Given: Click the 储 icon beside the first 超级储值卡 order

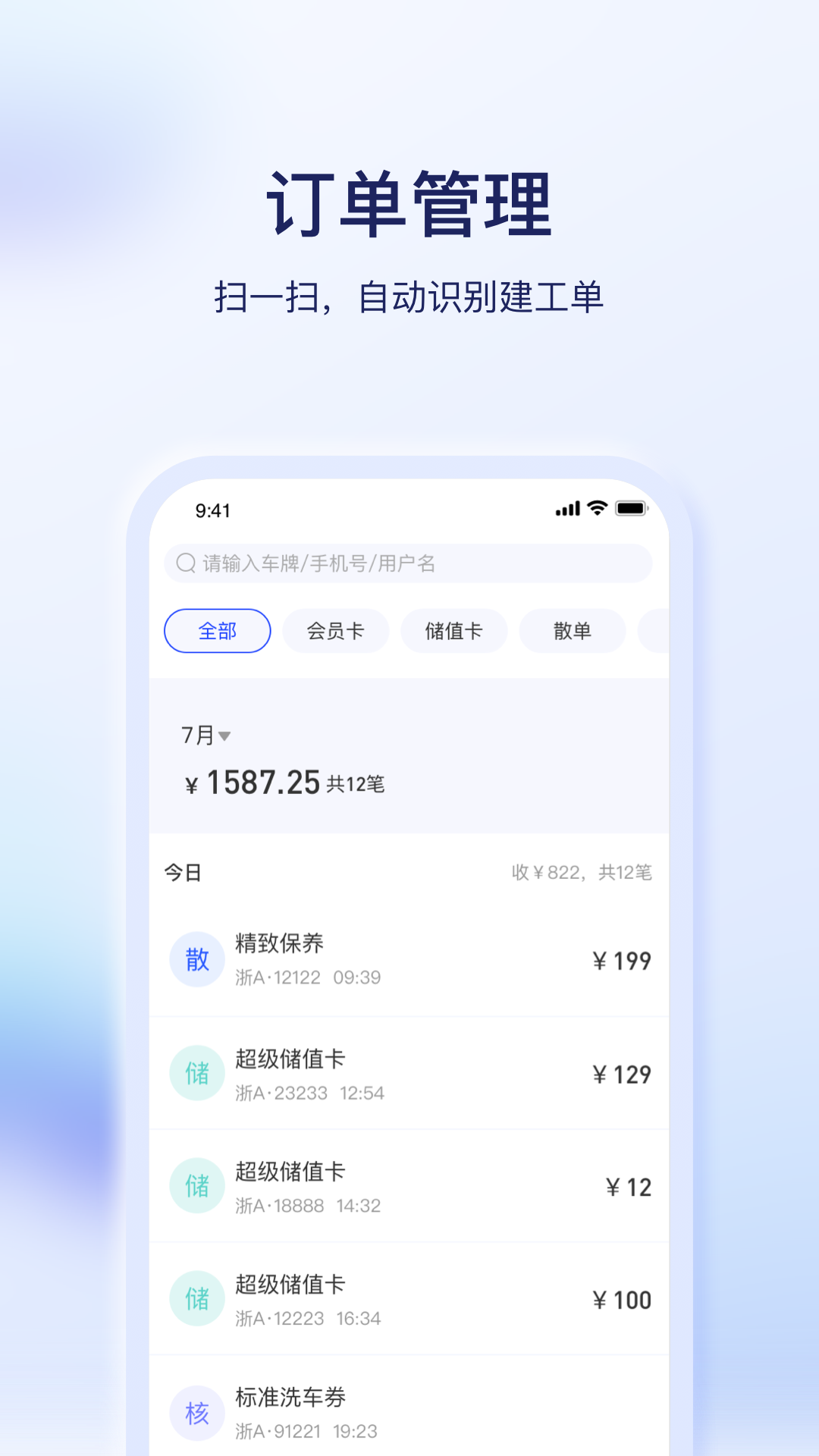Looking at the screenshot, I should point(196,1073).
